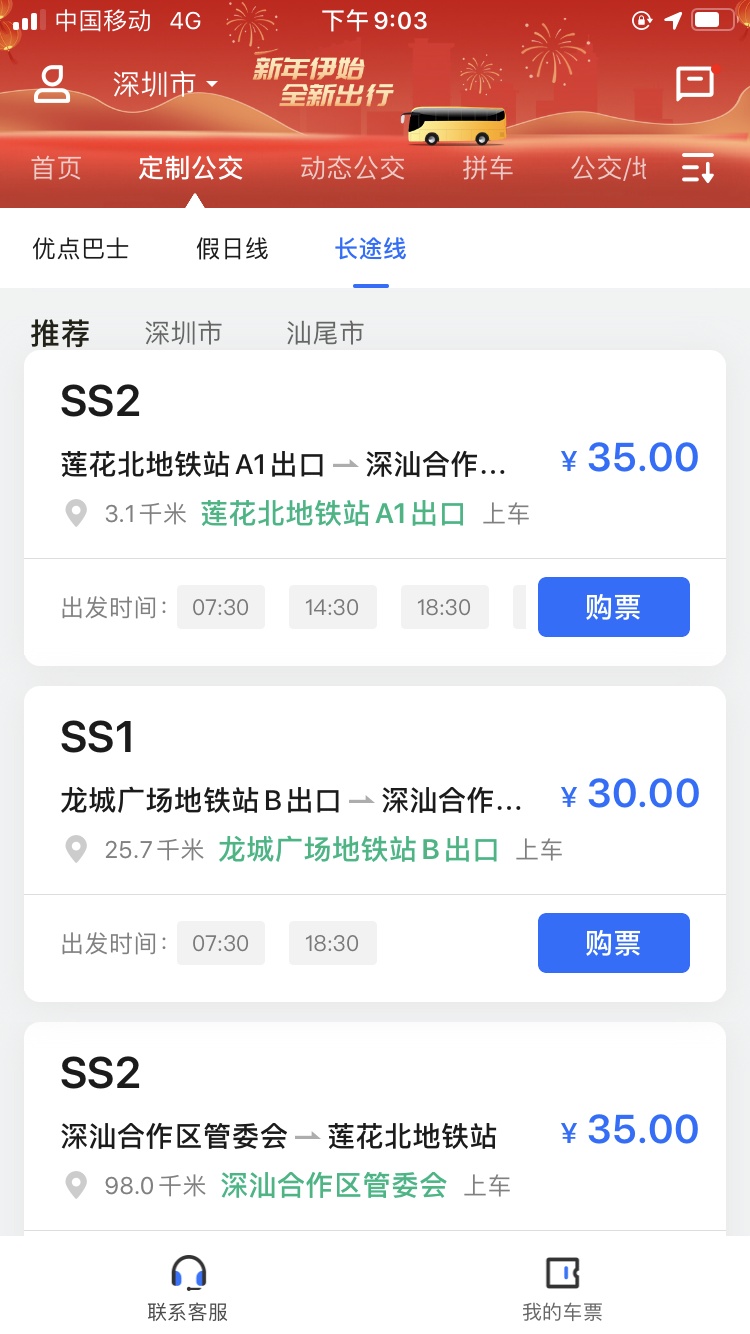Choose 18:30 departure on SS1 route
This screenshot has height=1334, width=750.
pos(332,943)
